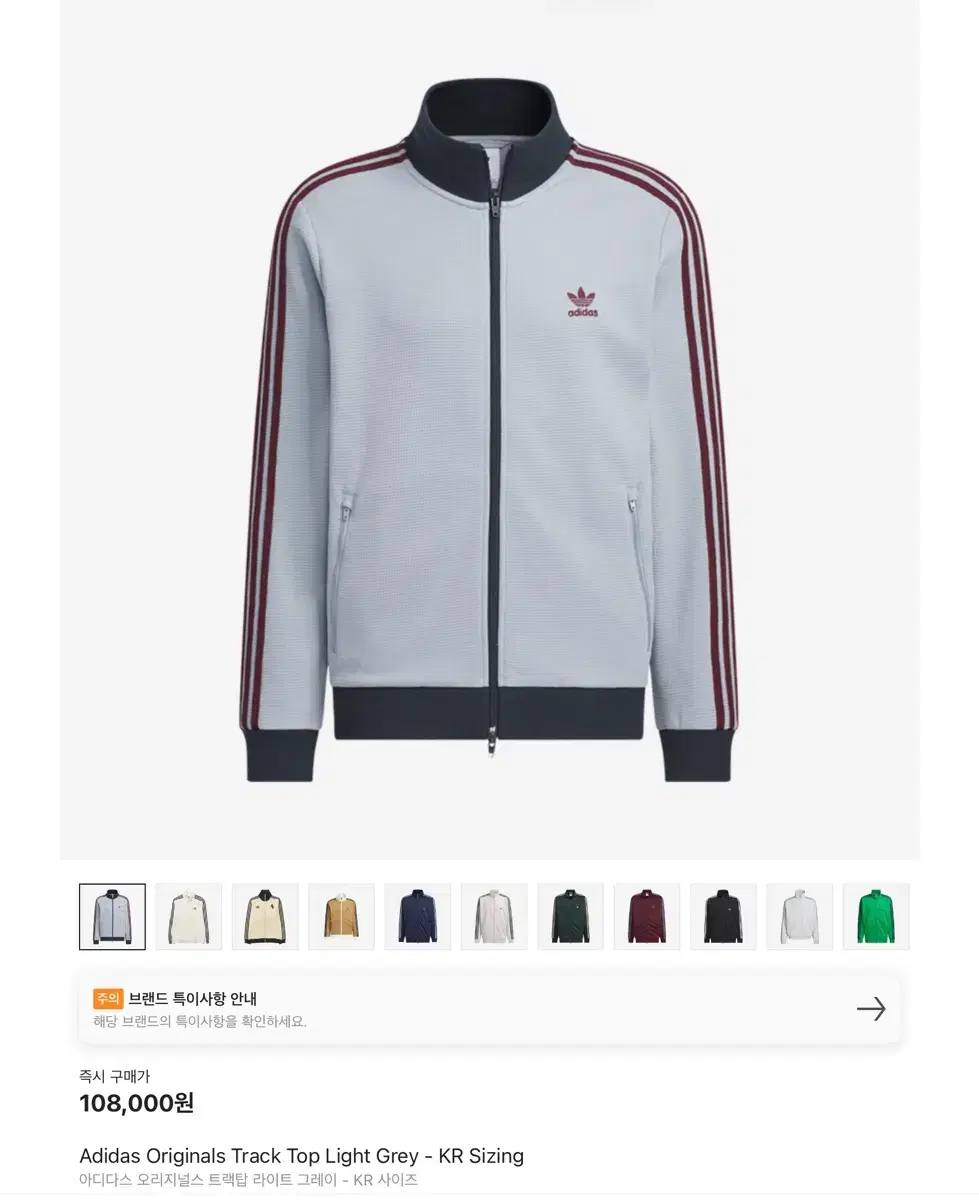Click the product title Adidas Originals Track Top
Image resolution: width=979 pixels, height=1200 pixels.
click(301, 1156)
